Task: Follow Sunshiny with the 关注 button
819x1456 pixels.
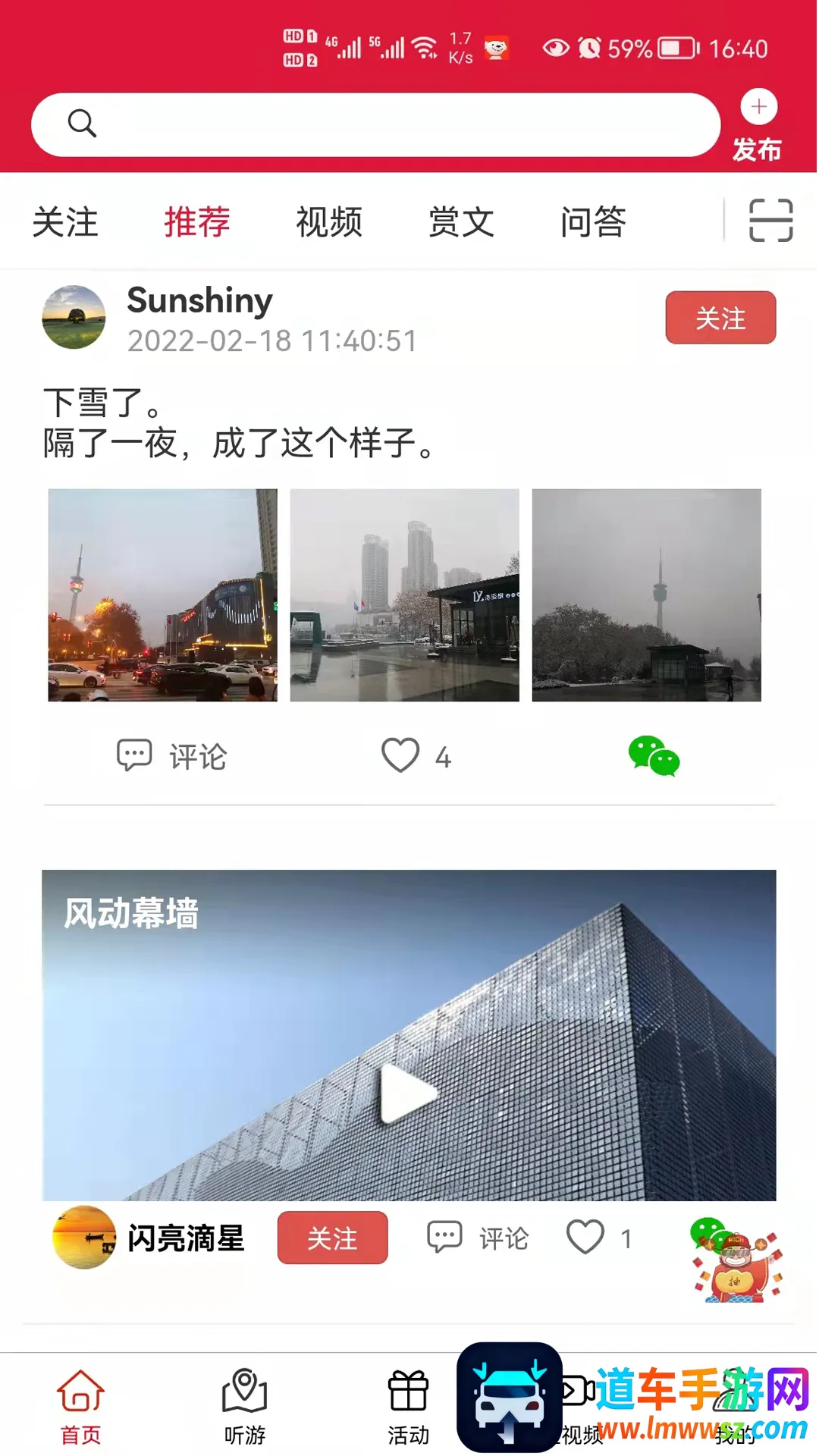Action: (720, 318)
